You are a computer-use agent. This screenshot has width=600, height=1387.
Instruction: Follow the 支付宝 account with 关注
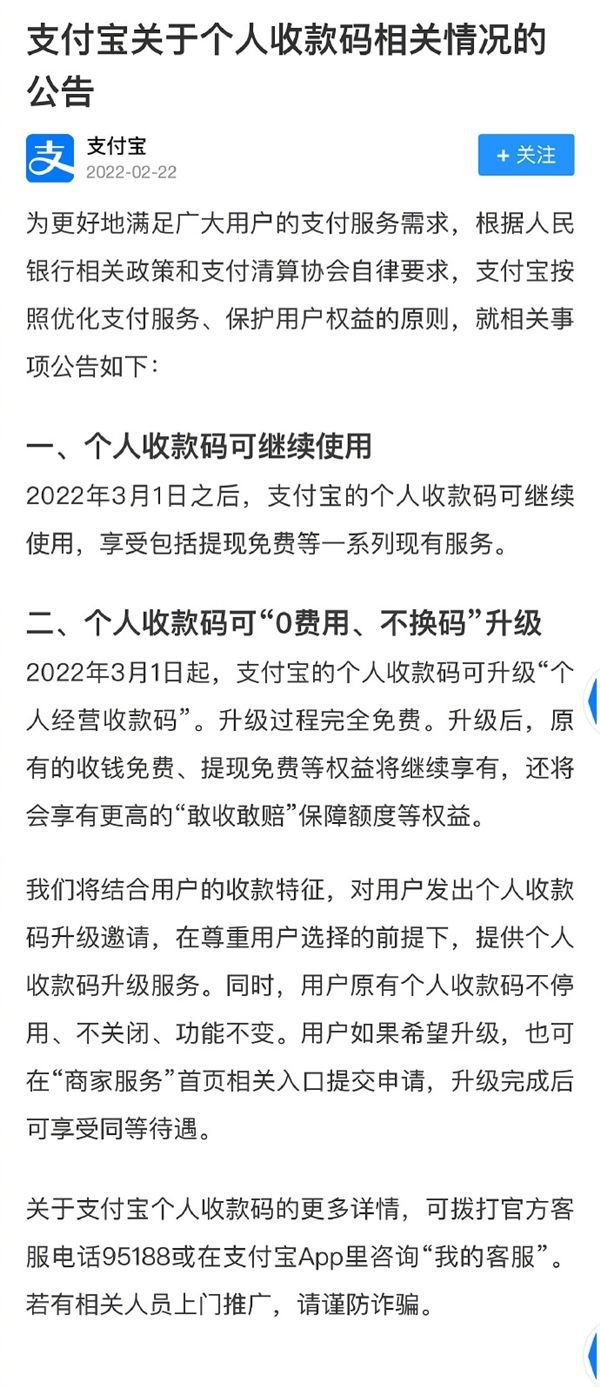pos(525,155)
